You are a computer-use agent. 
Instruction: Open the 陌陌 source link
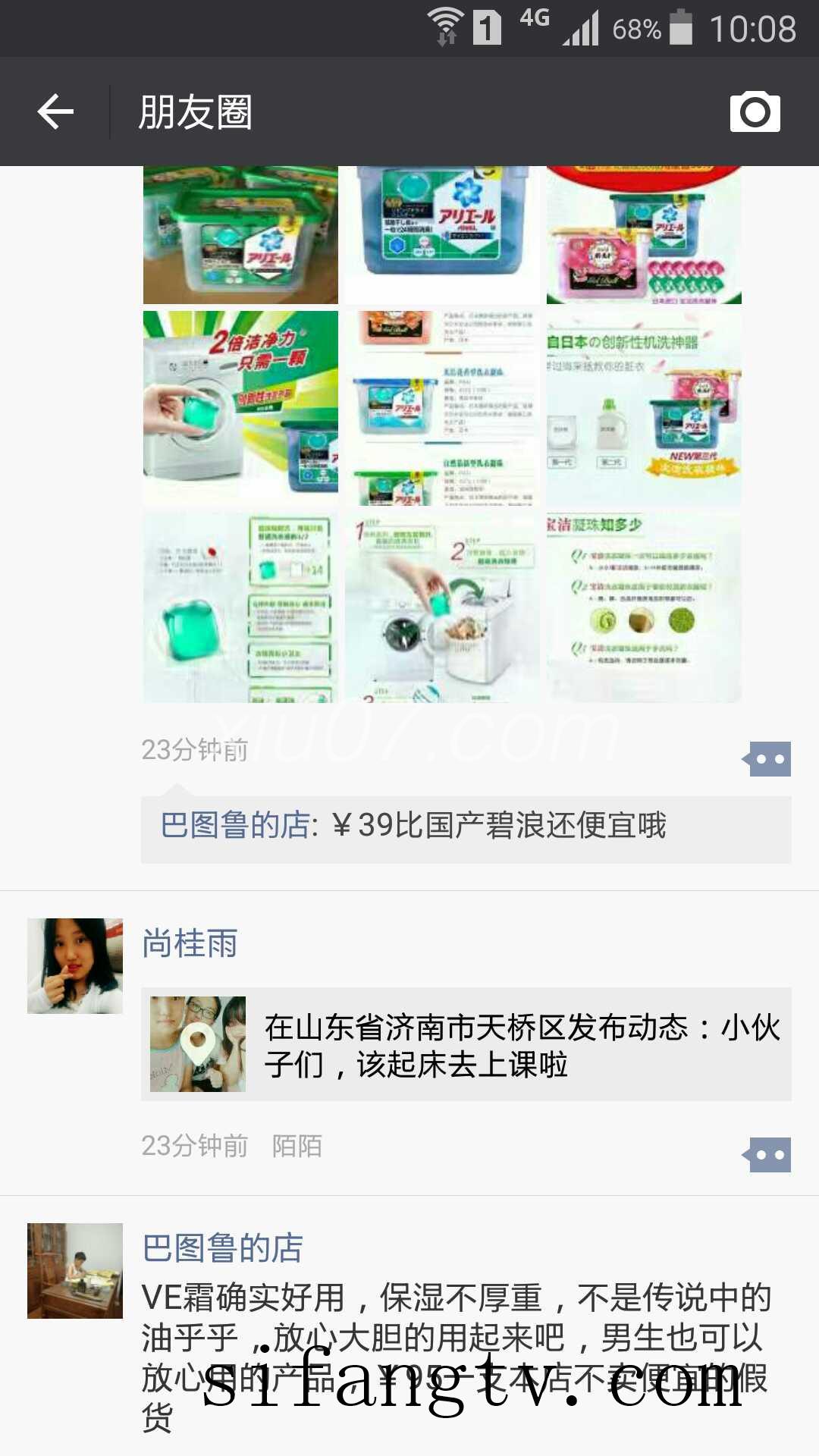[x=297, y=1146]
